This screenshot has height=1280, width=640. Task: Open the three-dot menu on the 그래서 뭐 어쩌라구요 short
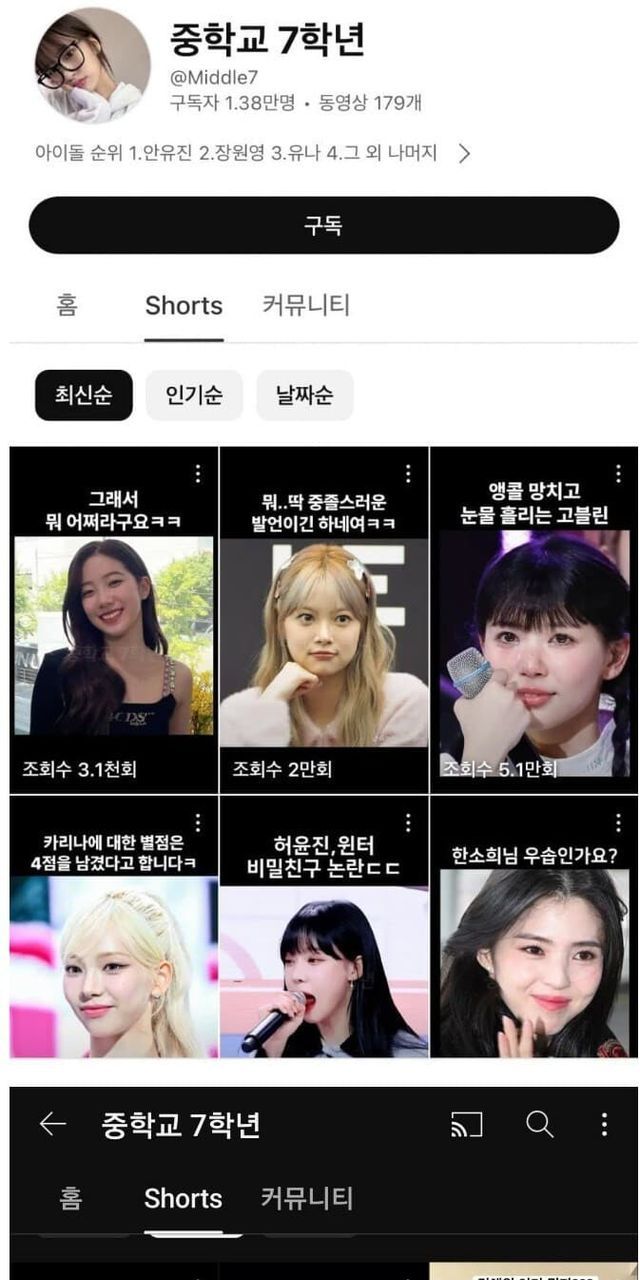point(198,473)
